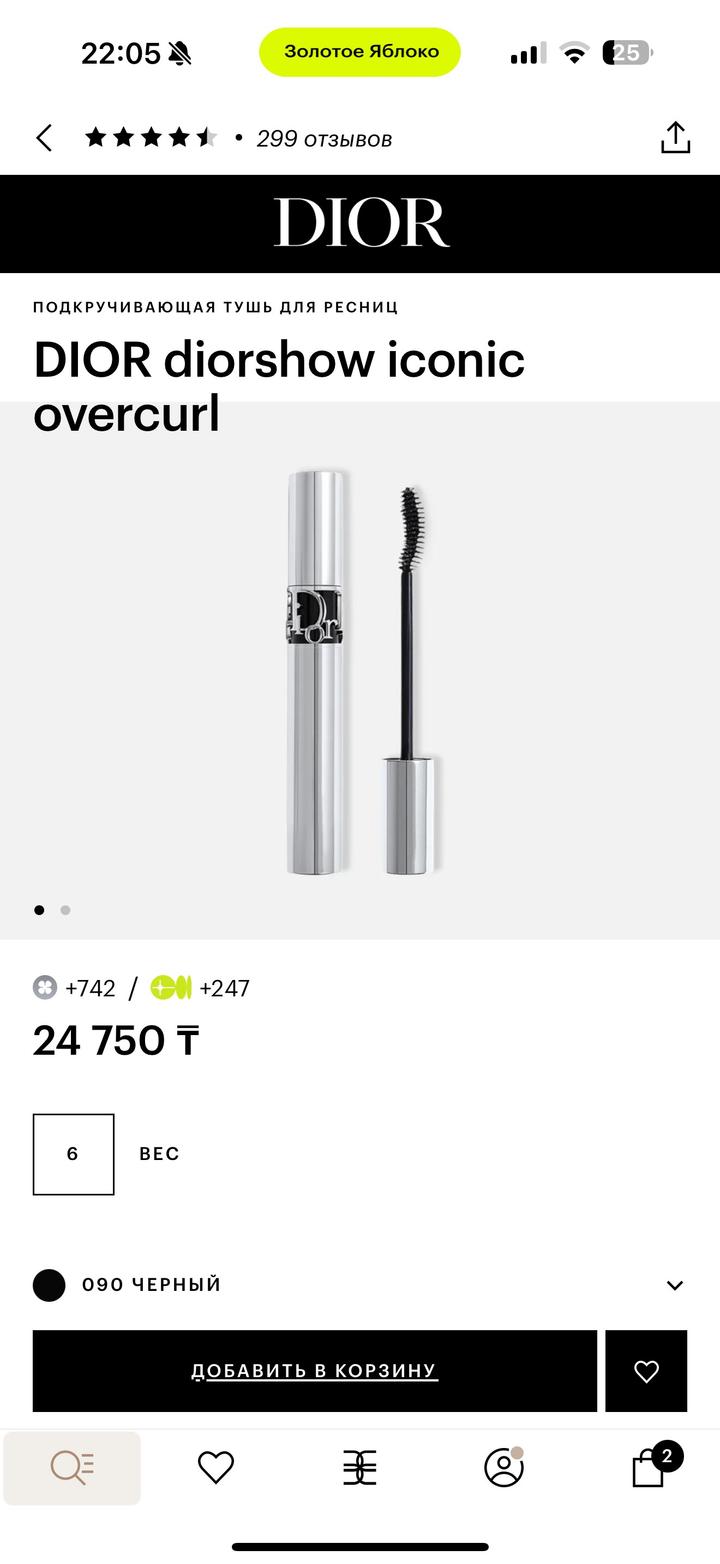This screenshot has height=1564, width=720.
Task: Tap Добавить в корзину button
Action: [x=315, y=1371]
